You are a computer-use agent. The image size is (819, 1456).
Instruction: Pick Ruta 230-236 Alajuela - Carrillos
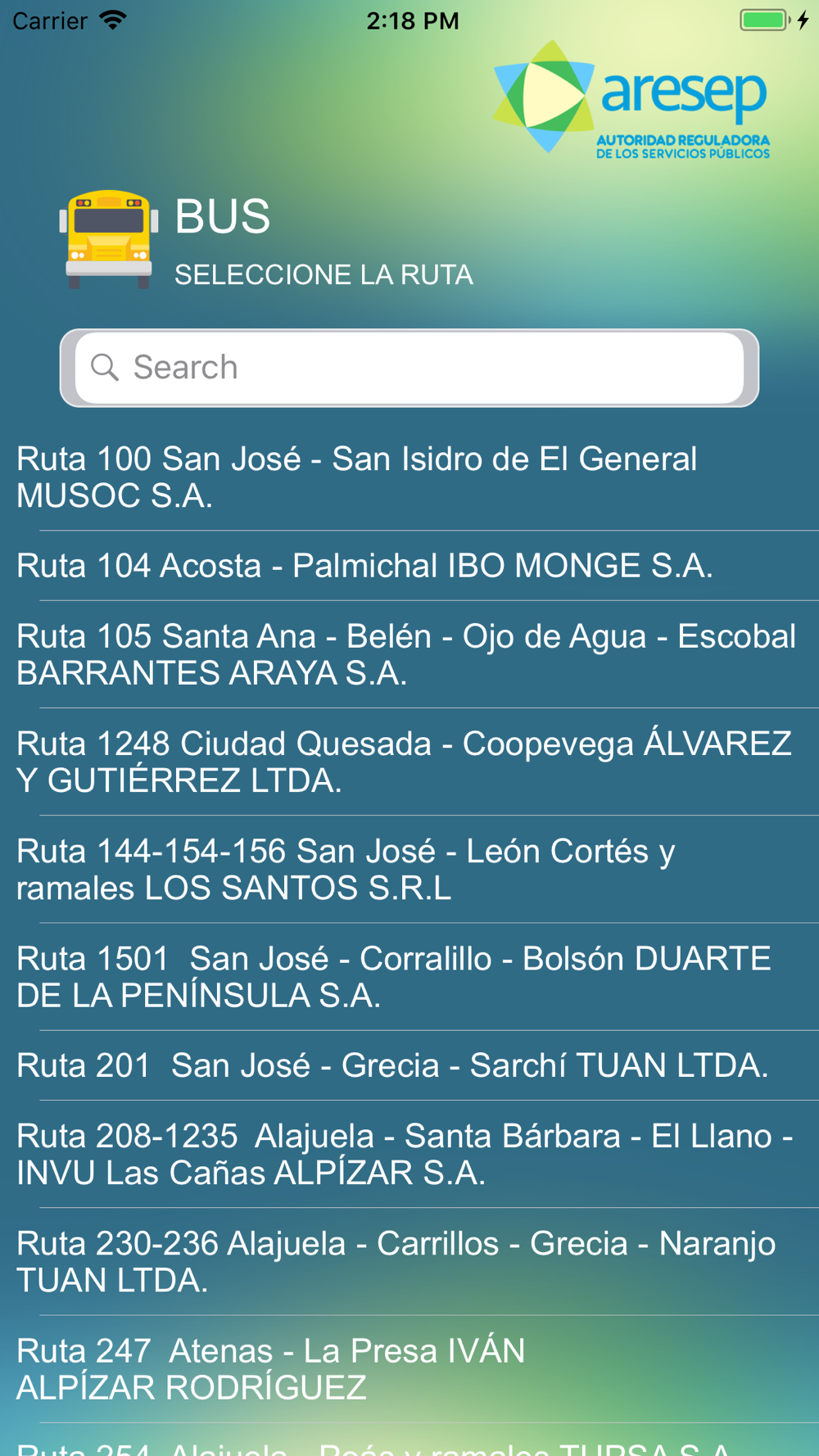(409, 1261)
